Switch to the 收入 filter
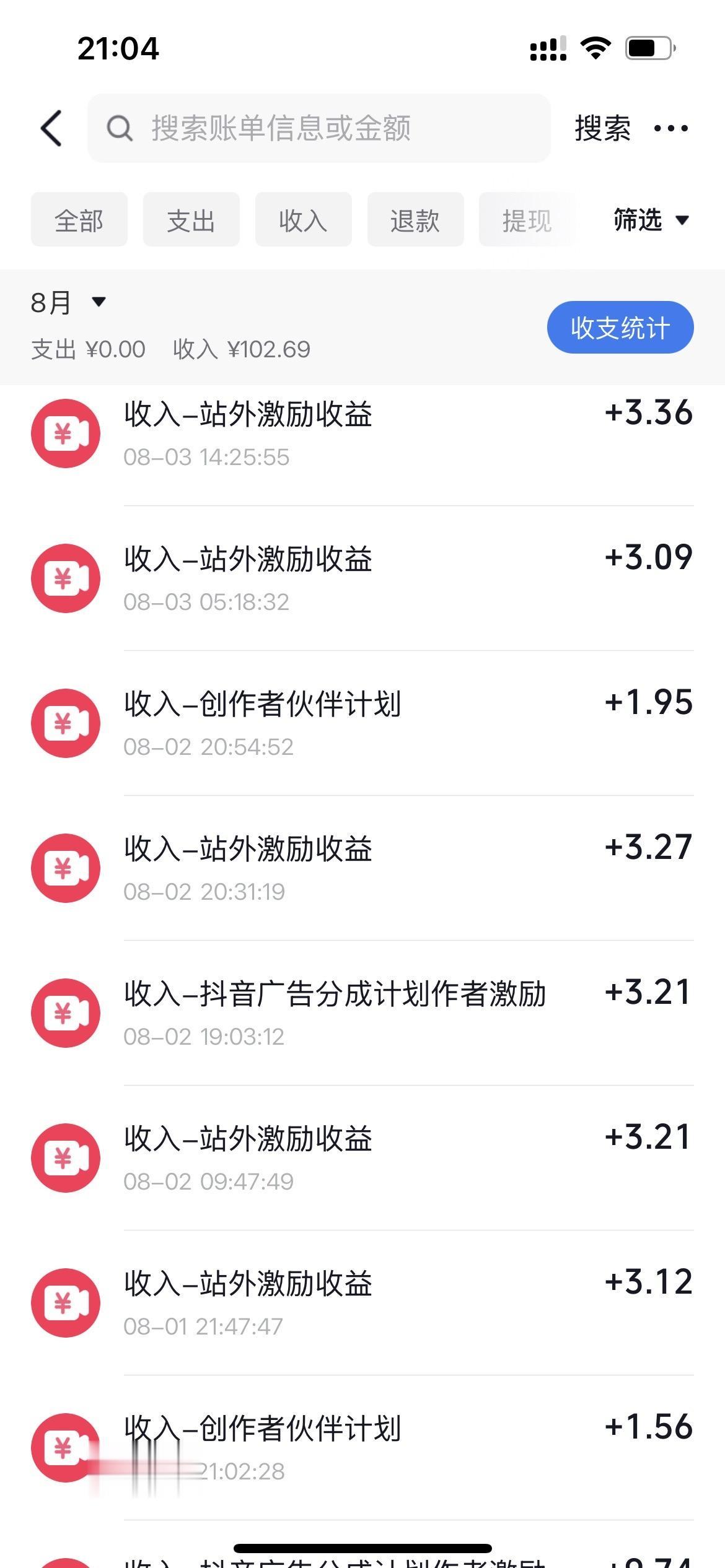This screenshot has height=1568, width=725. click(303, 220)
